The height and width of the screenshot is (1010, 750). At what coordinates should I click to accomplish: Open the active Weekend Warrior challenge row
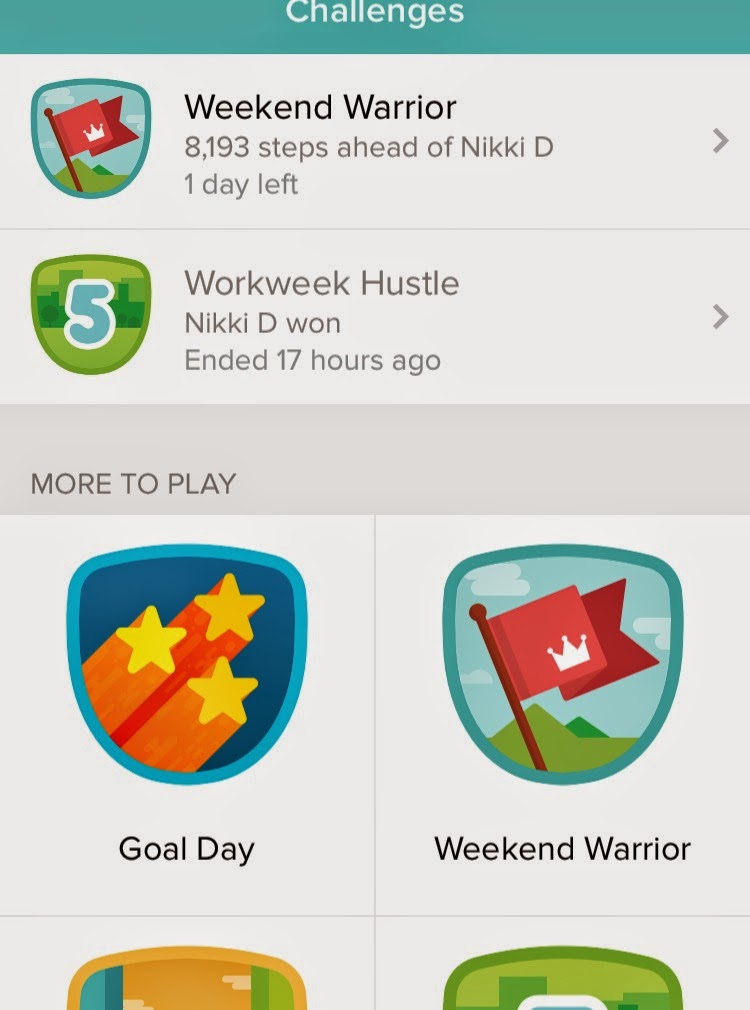(x=375, y=142)
